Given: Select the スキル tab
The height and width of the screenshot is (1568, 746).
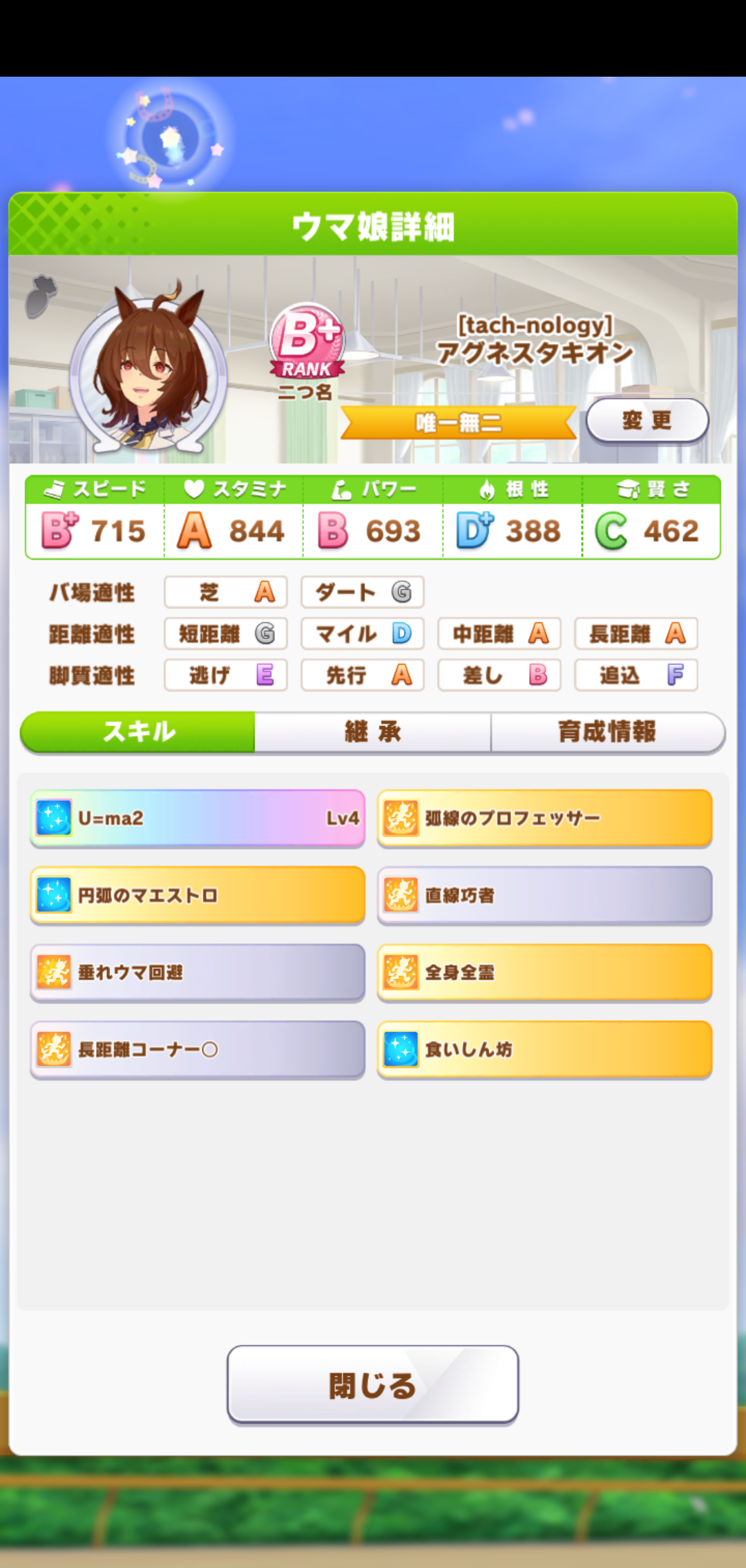Looking at the screenshot, I should pyautogui.click(x=138, y=732).
